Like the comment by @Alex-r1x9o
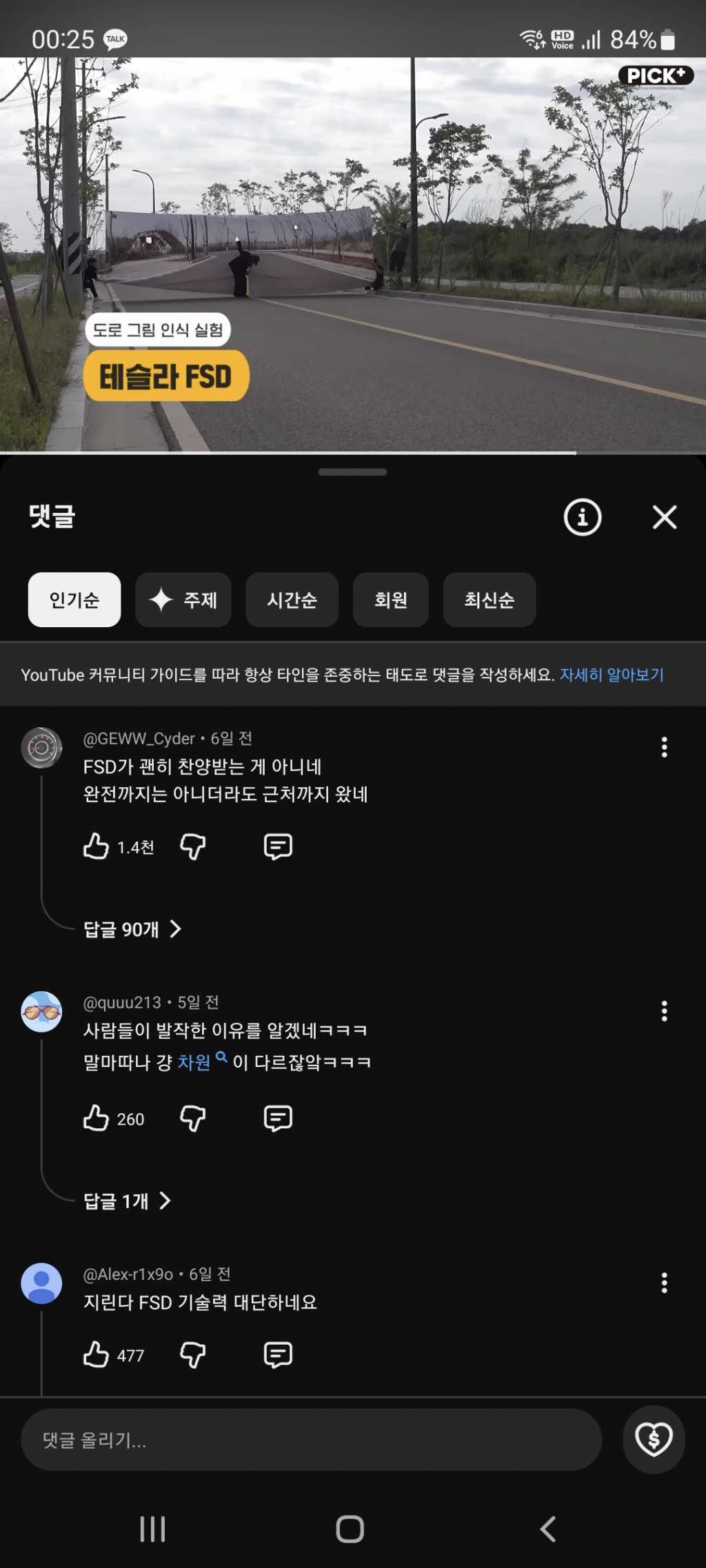Image resolution: width=706 pixels, height=1568 pixels. click(x=96, y=1355)
